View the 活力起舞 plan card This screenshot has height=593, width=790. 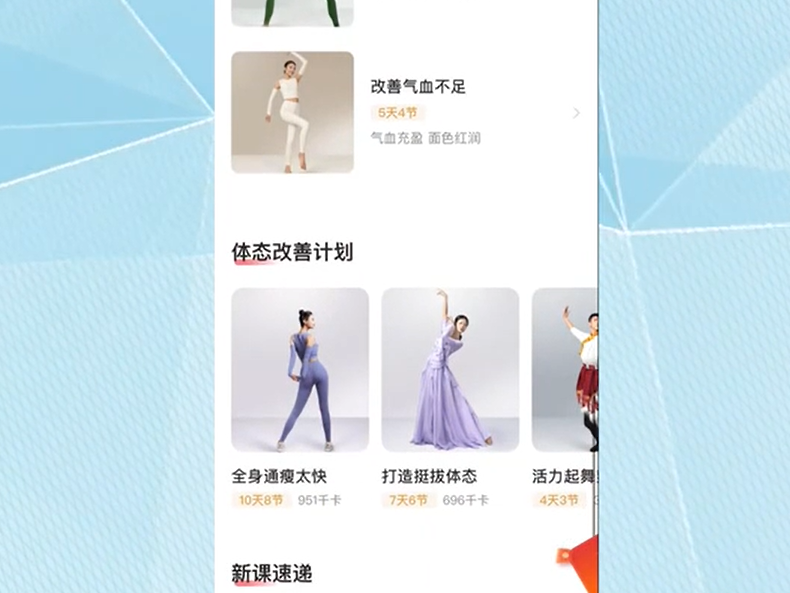pos(564,370)
